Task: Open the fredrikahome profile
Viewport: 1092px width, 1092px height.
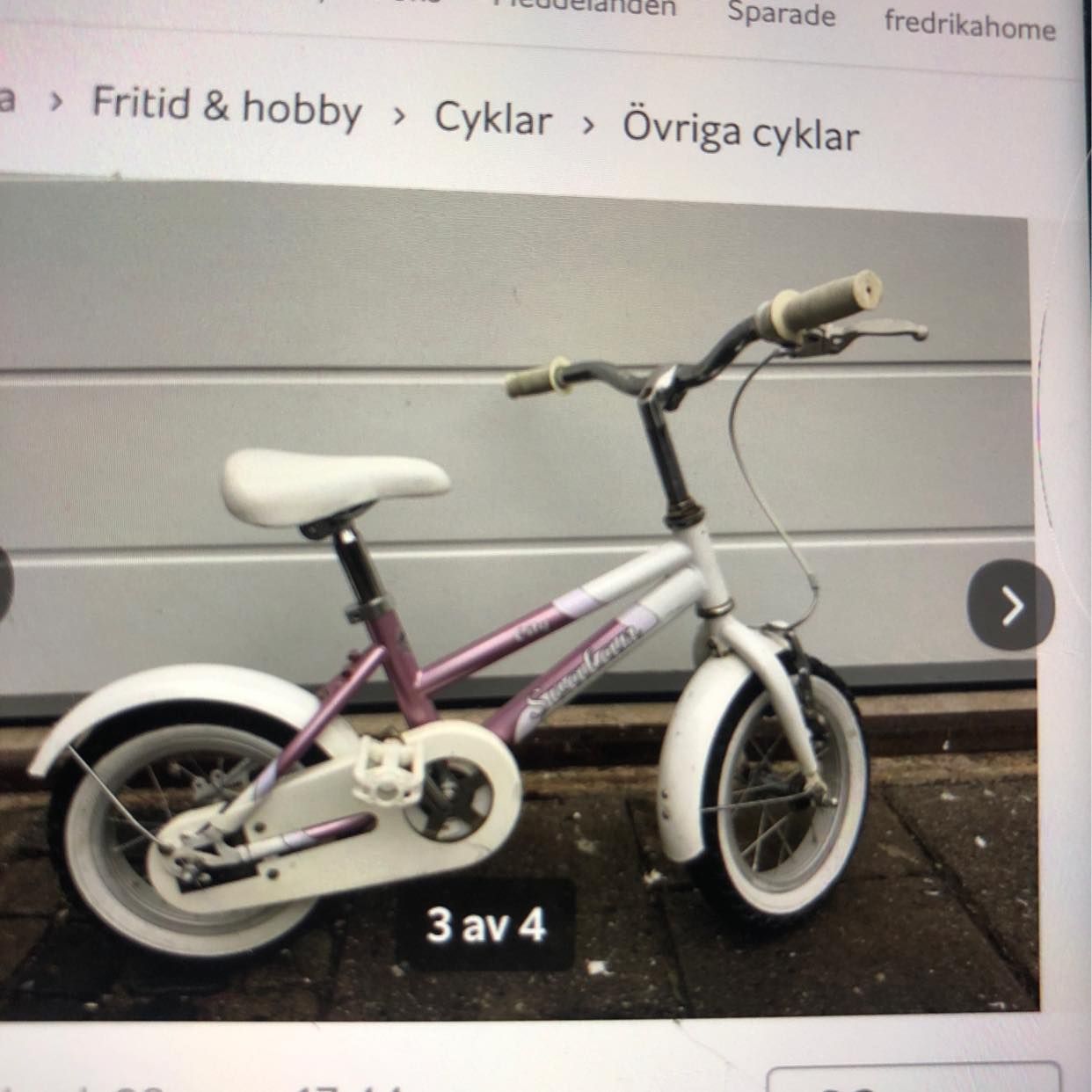Action: 969,25
